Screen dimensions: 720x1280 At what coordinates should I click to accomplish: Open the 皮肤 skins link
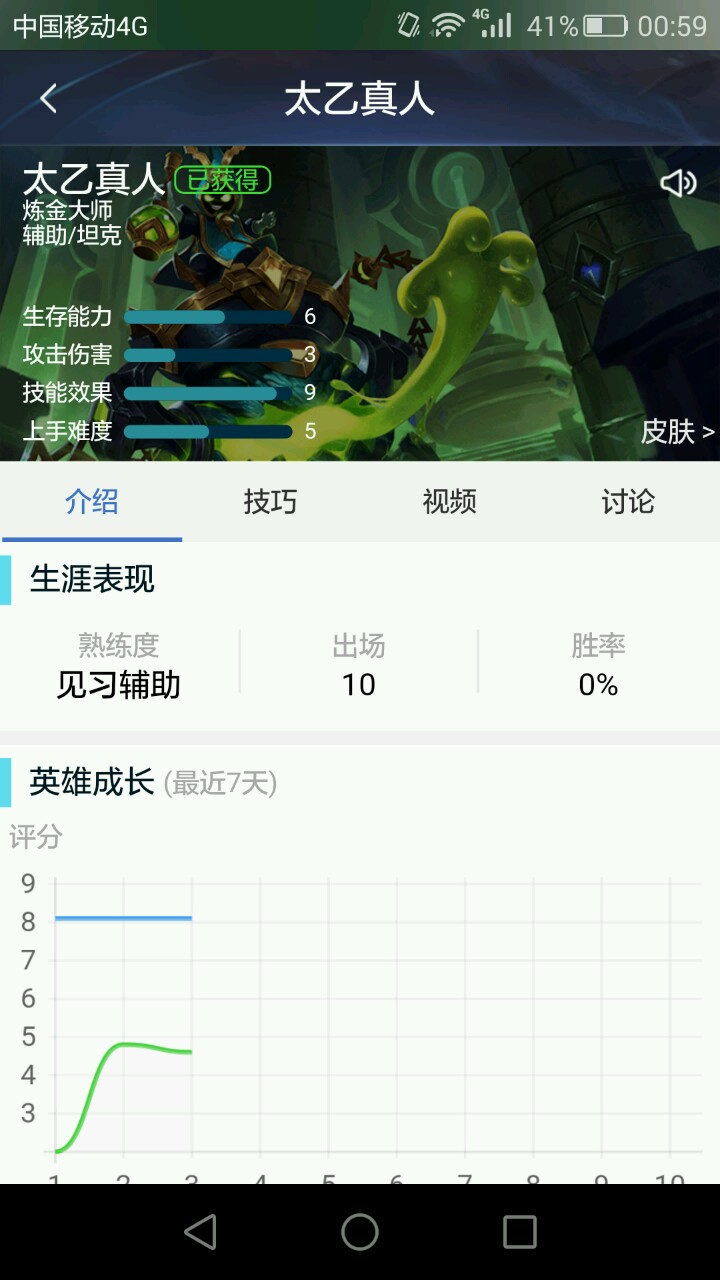[677, 431]
